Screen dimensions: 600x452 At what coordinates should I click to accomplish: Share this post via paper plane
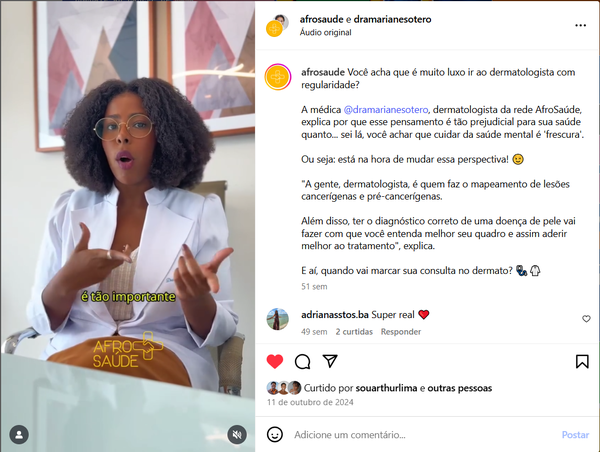pyautogui.click(x=329, y=361)
